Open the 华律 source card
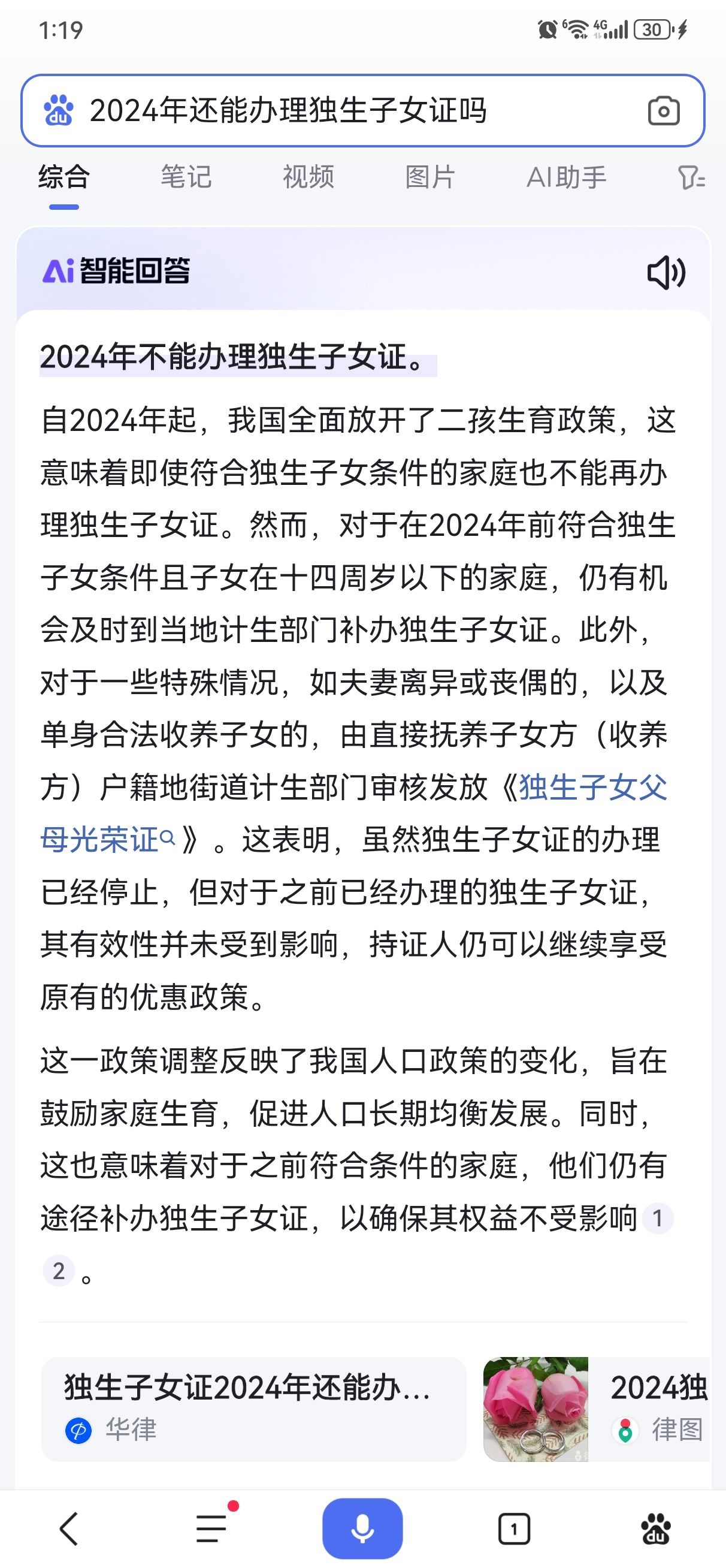Image resolution: width=726 pixels, height=1568 pixels. [x=254, y=1409]
